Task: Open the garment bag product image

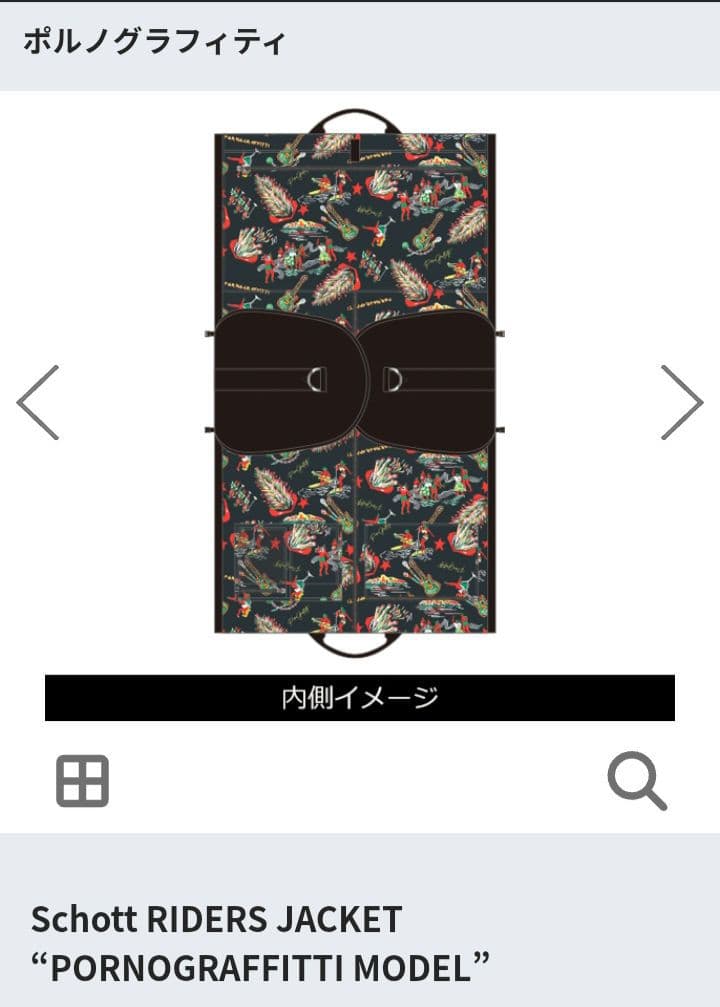Action: (x=355, y=383)
